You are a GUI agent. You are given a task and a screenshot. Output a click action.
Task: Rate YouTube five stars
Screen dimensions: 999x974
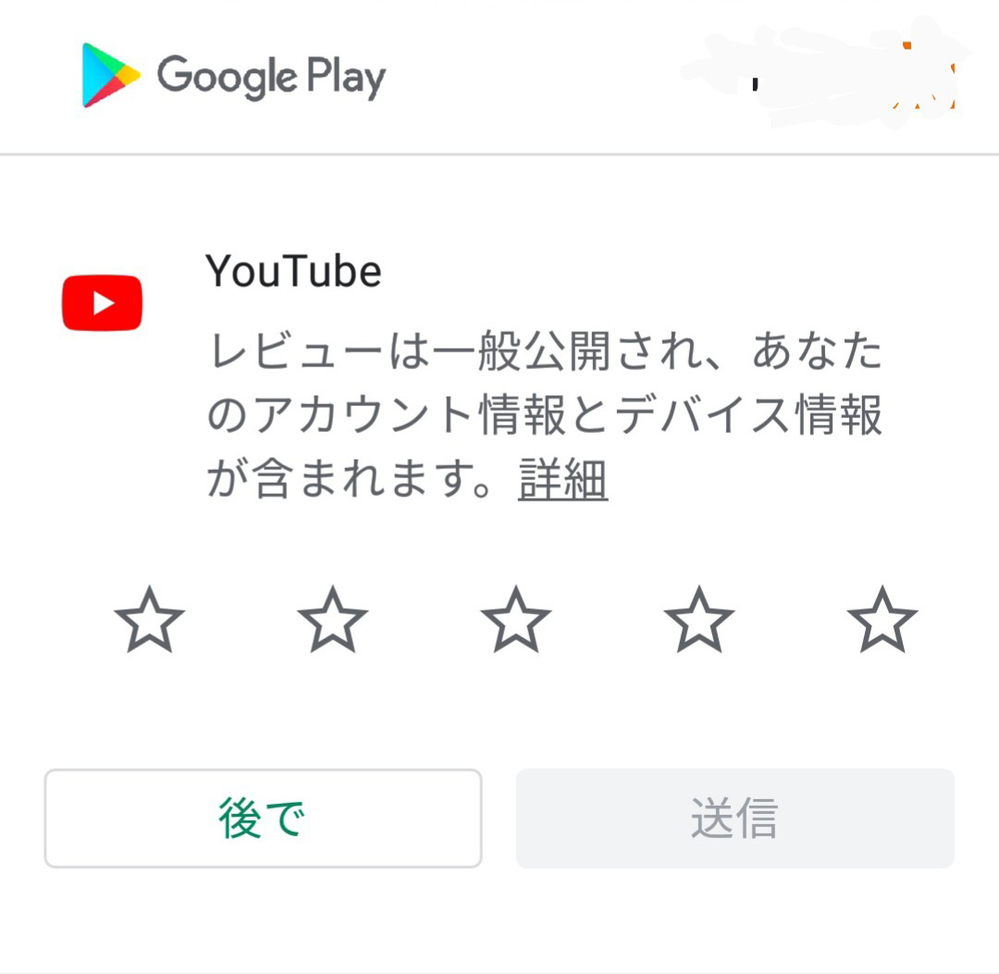click(882, 620)
